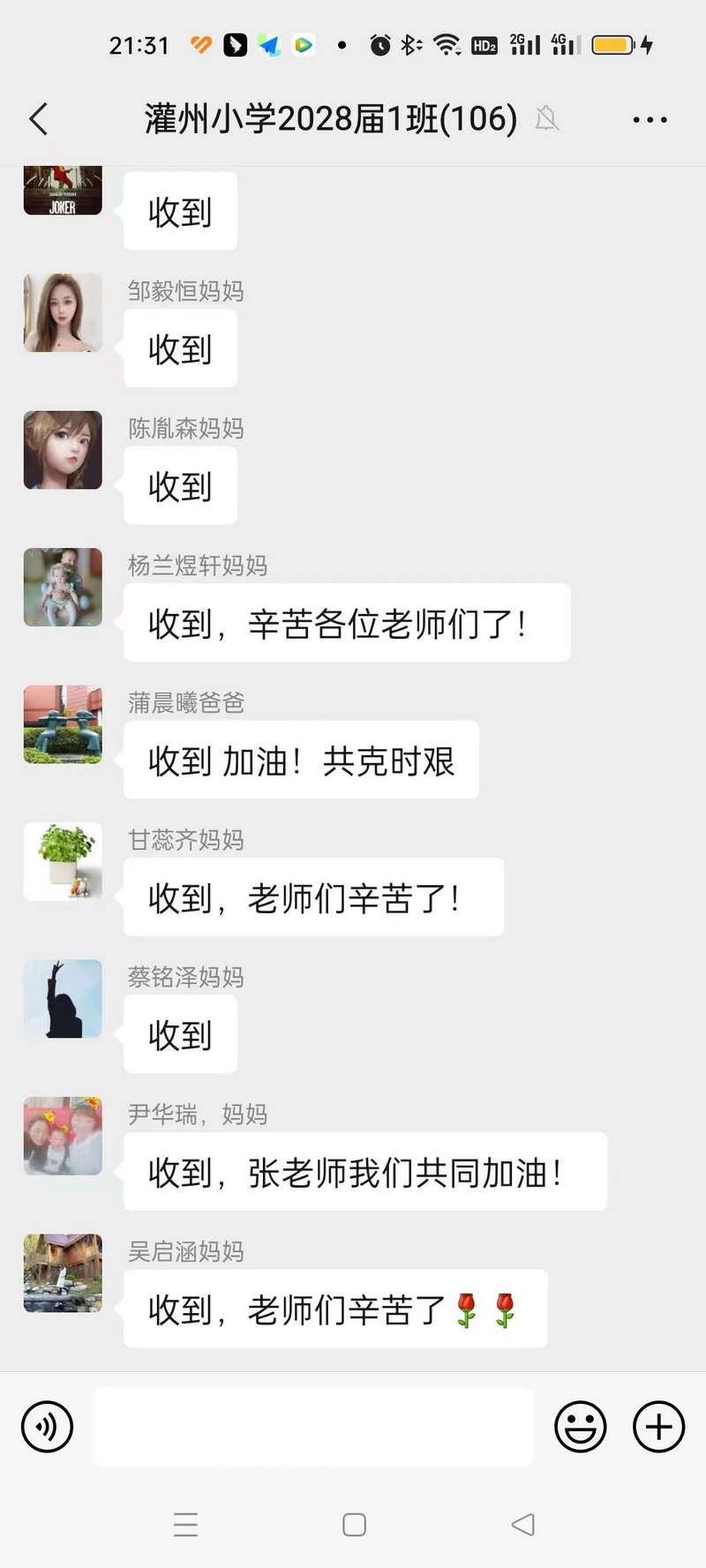
Task: Tap 杨兰煜轩妈妈's avatar
Action: [x=63, y=588]
